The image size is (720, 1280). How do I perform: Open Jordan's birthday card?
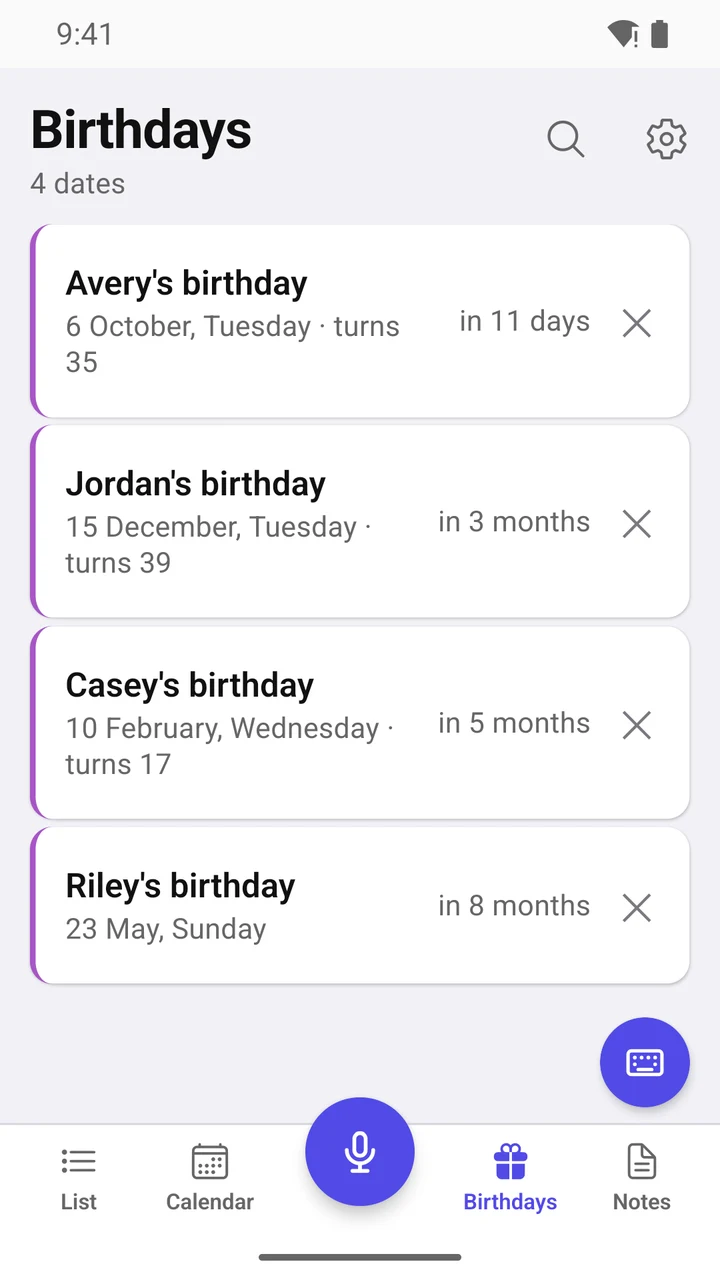(x=360, y=522)
